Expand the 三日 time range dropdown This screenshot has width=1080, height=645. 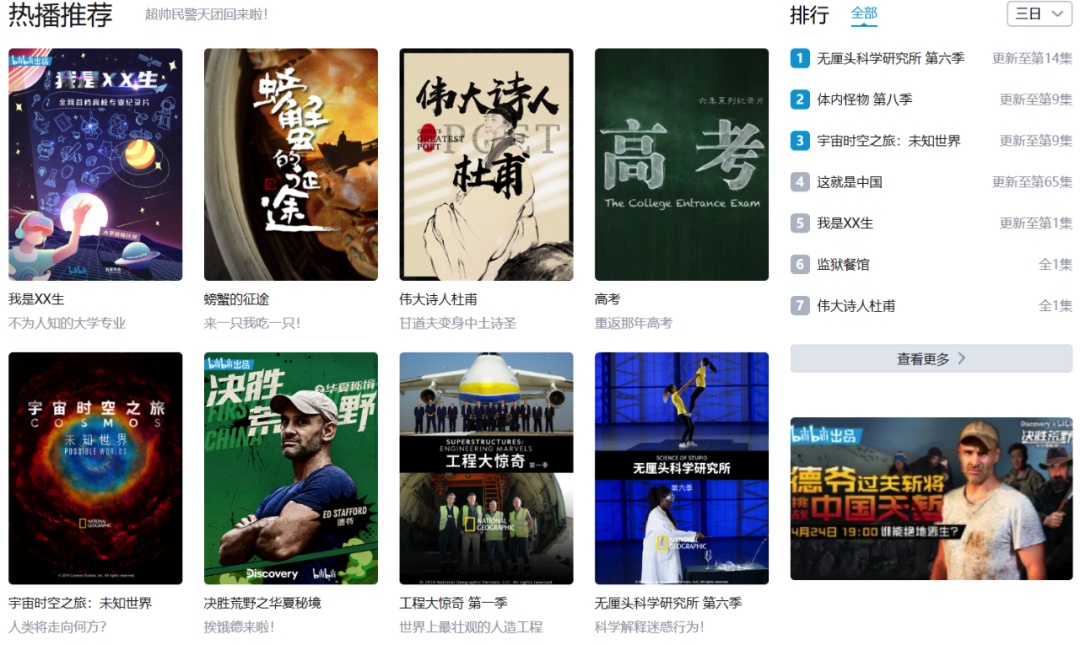pos(1039,14)
